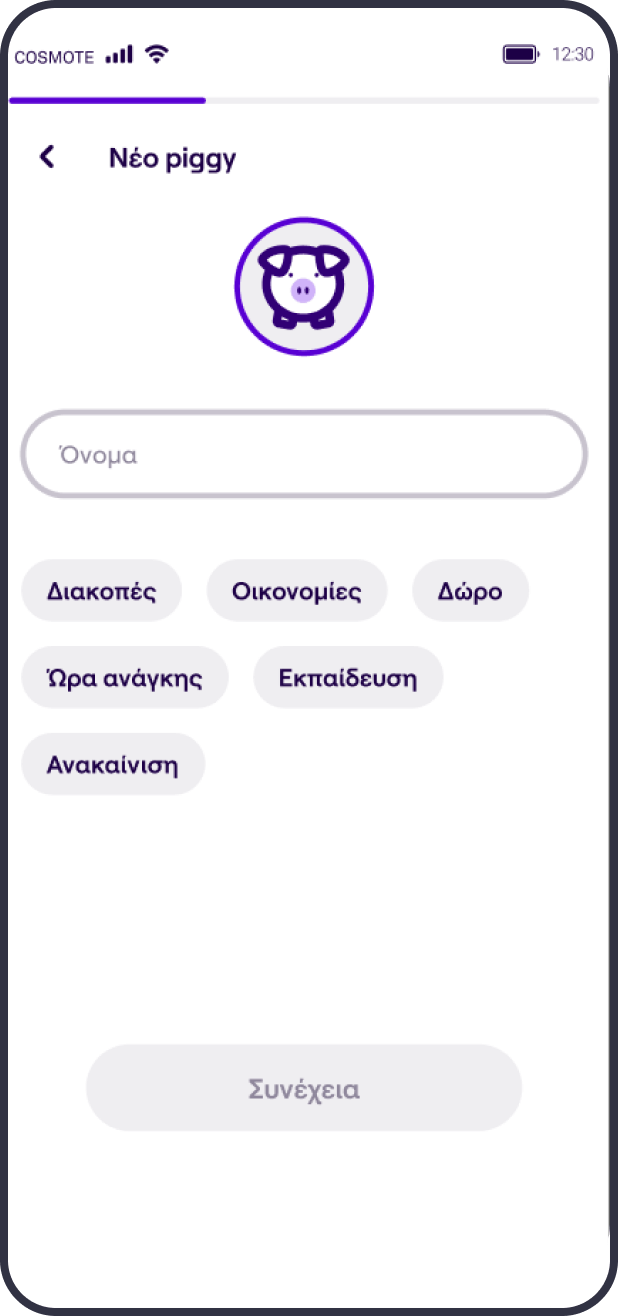The image size is (618, 1316).
Task: Pick the Ανακαίνιση chip
Action: pos(113,765)
